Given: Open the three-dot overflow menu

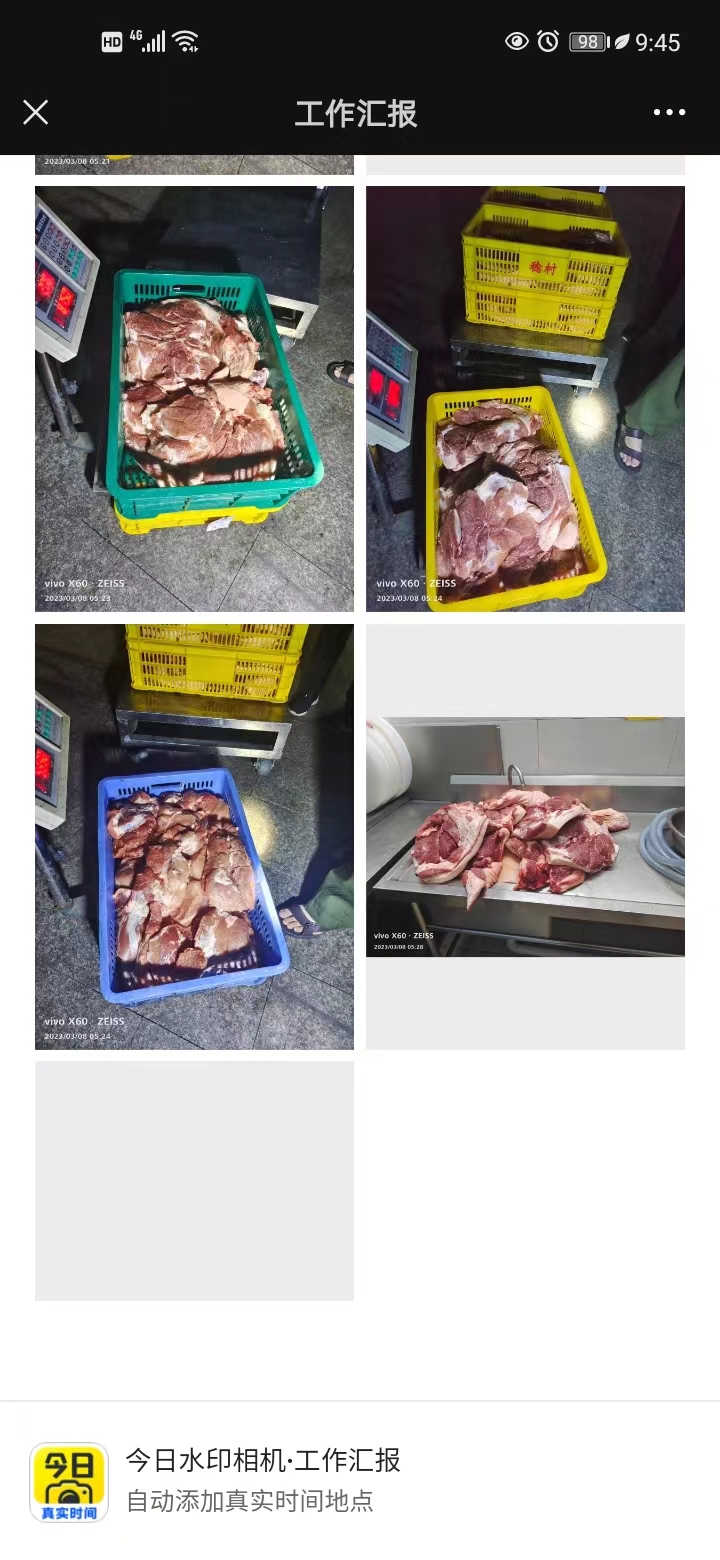Looking at the screenshot, I should point(669,112).
